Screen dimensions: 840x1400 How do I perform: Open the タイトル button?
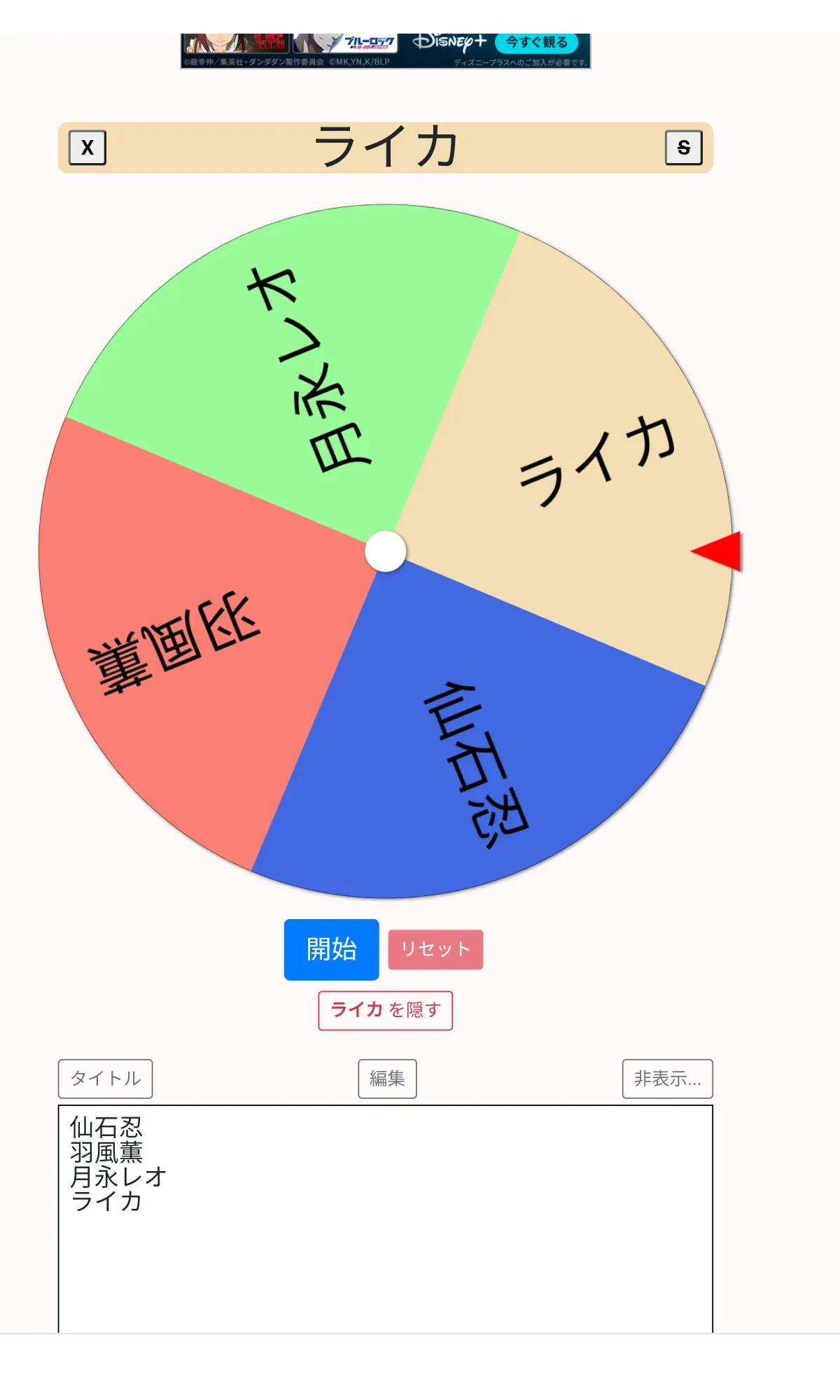click(106, 1079)
